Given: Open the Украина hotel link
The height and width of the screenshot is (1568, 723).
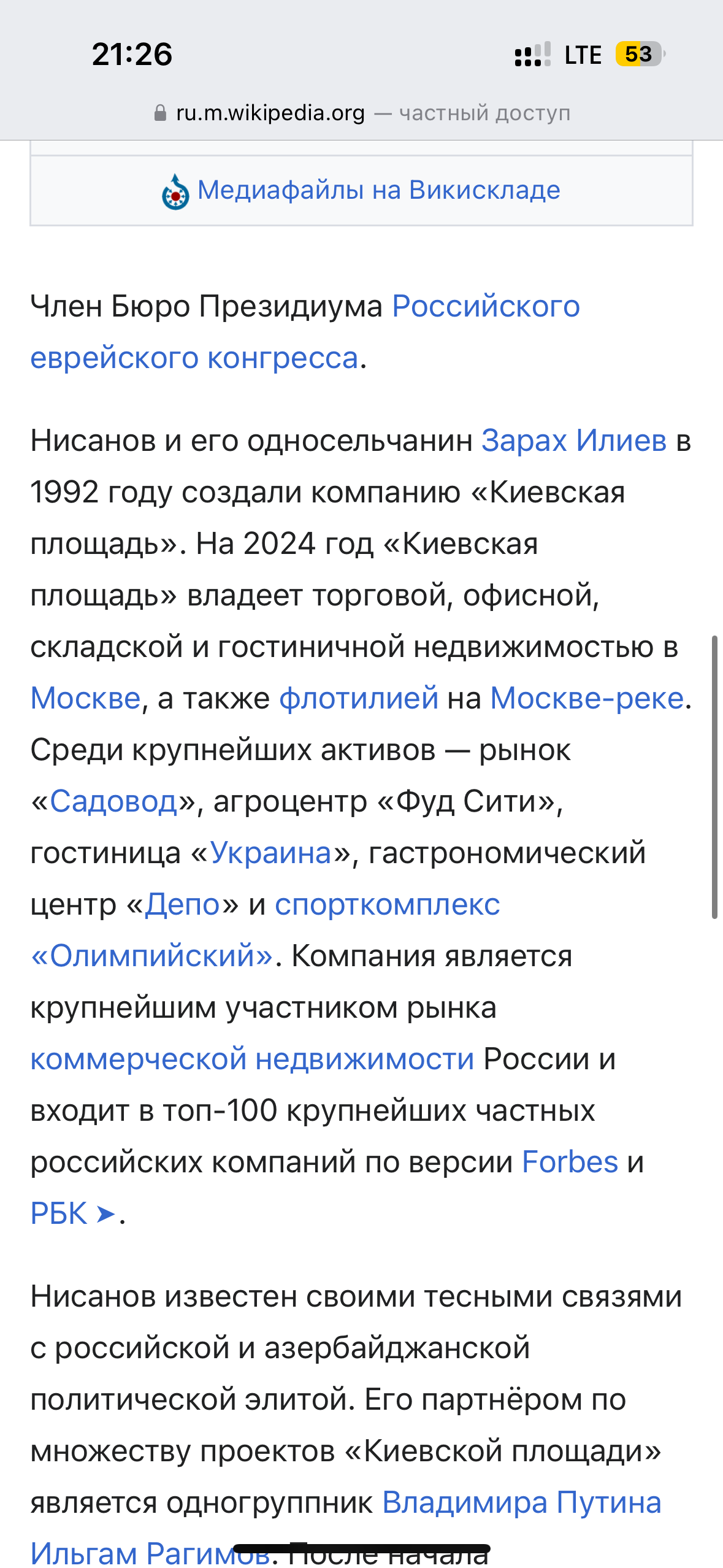Looking at the screenshot, I should (x=270, y=853).
